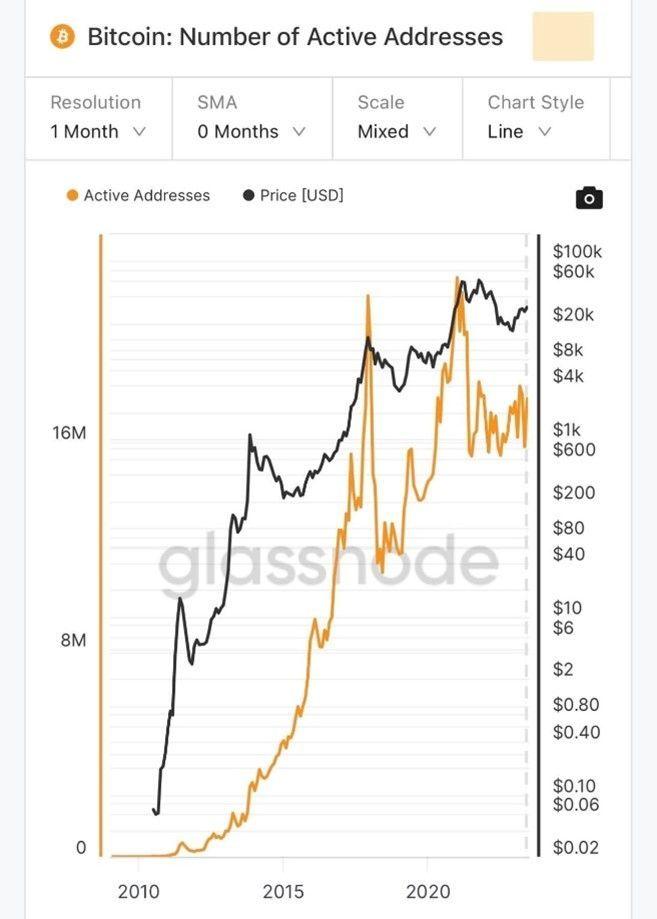
Task: Save chart screenshot with the camera icon
Action: [x=590, y=197]
